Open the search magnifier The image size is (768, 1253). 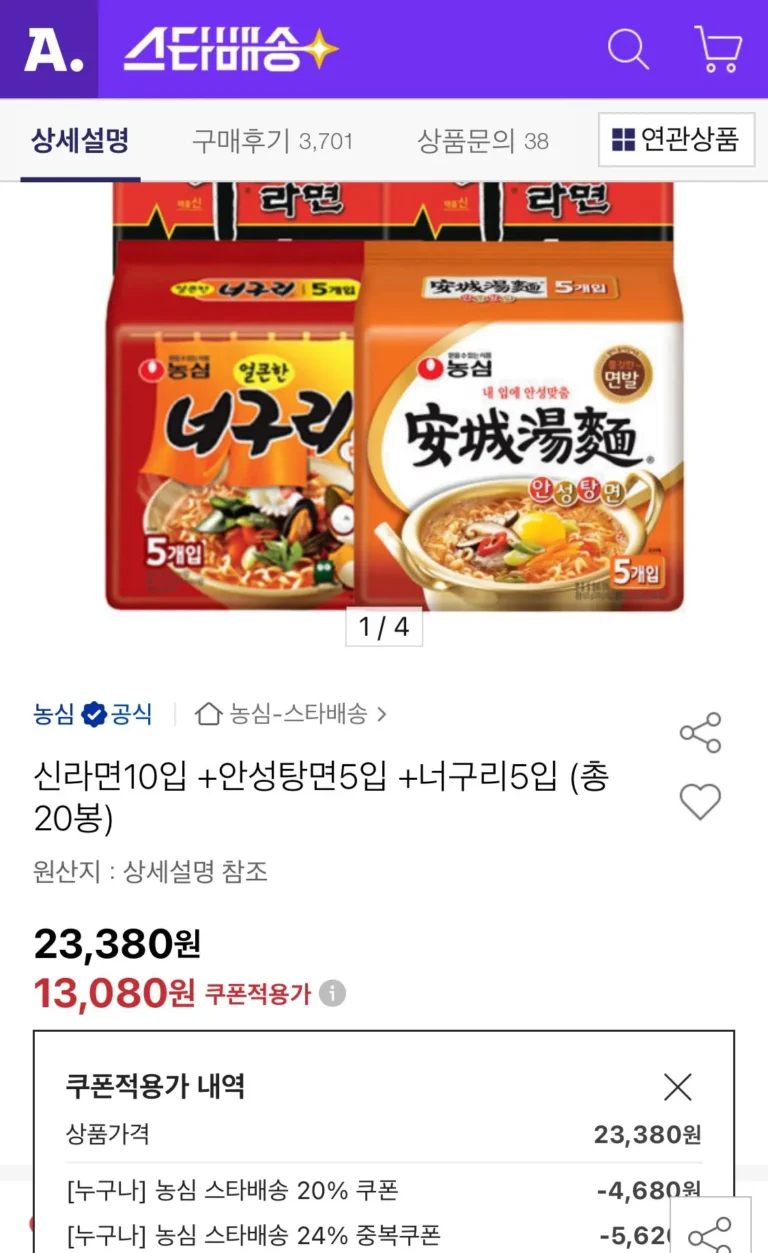tap(628, 48)
